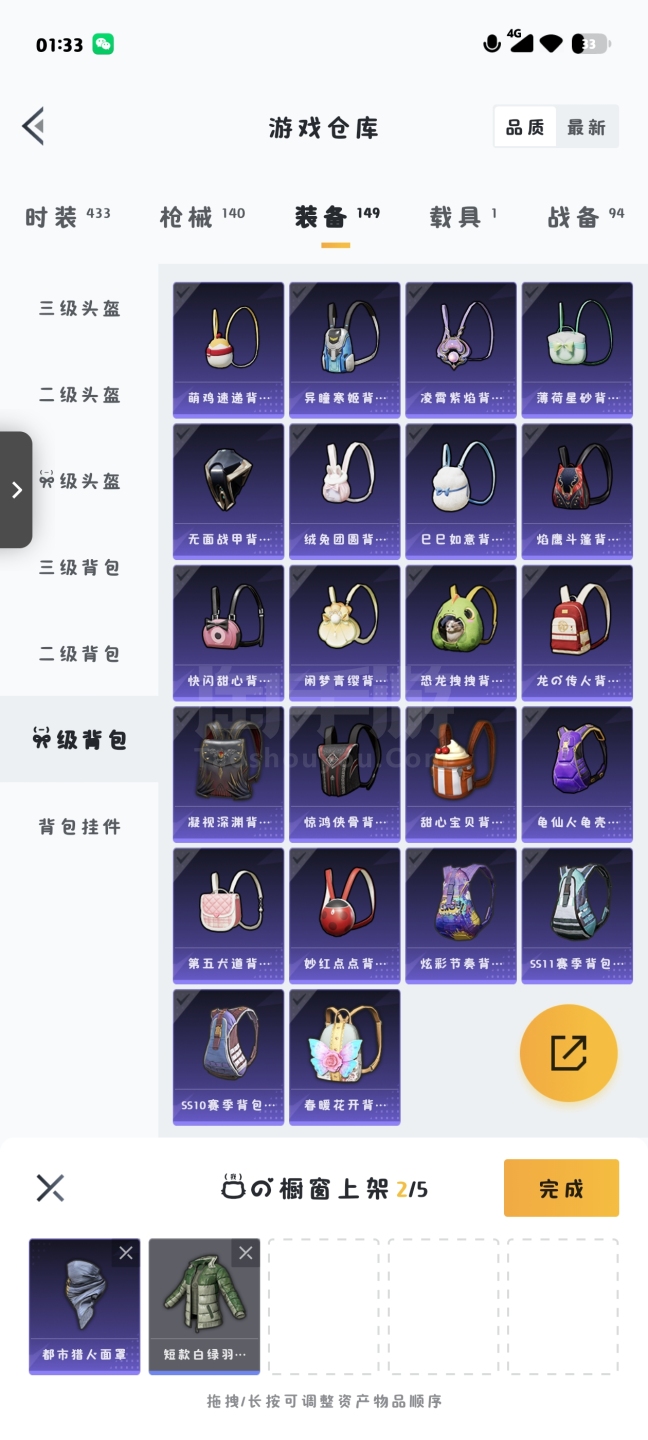Viewport: 648px width, 1440px height.
Task: Open 背包挂件 category
Action: (80, 826)
